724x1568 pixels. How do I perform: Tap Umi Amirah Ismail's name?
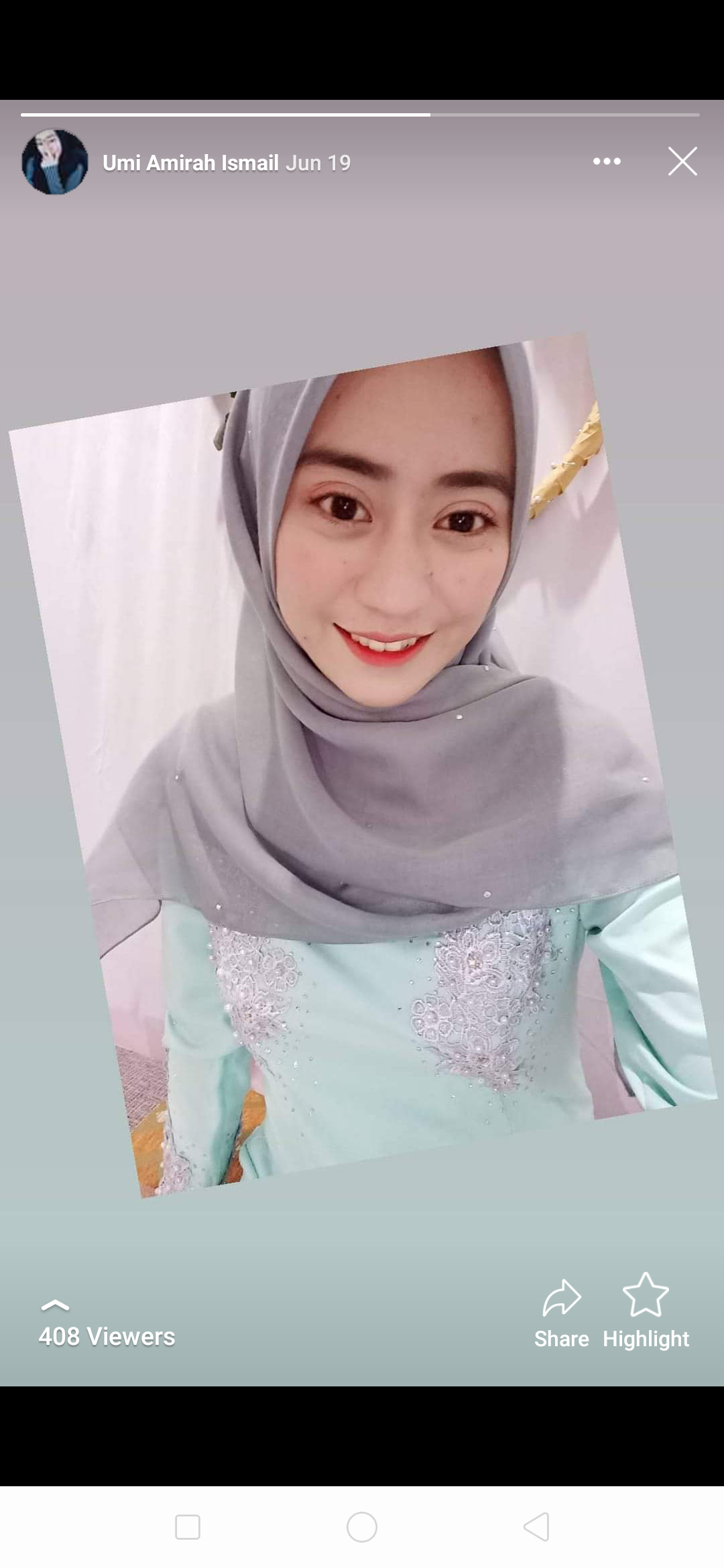[190, 163]
